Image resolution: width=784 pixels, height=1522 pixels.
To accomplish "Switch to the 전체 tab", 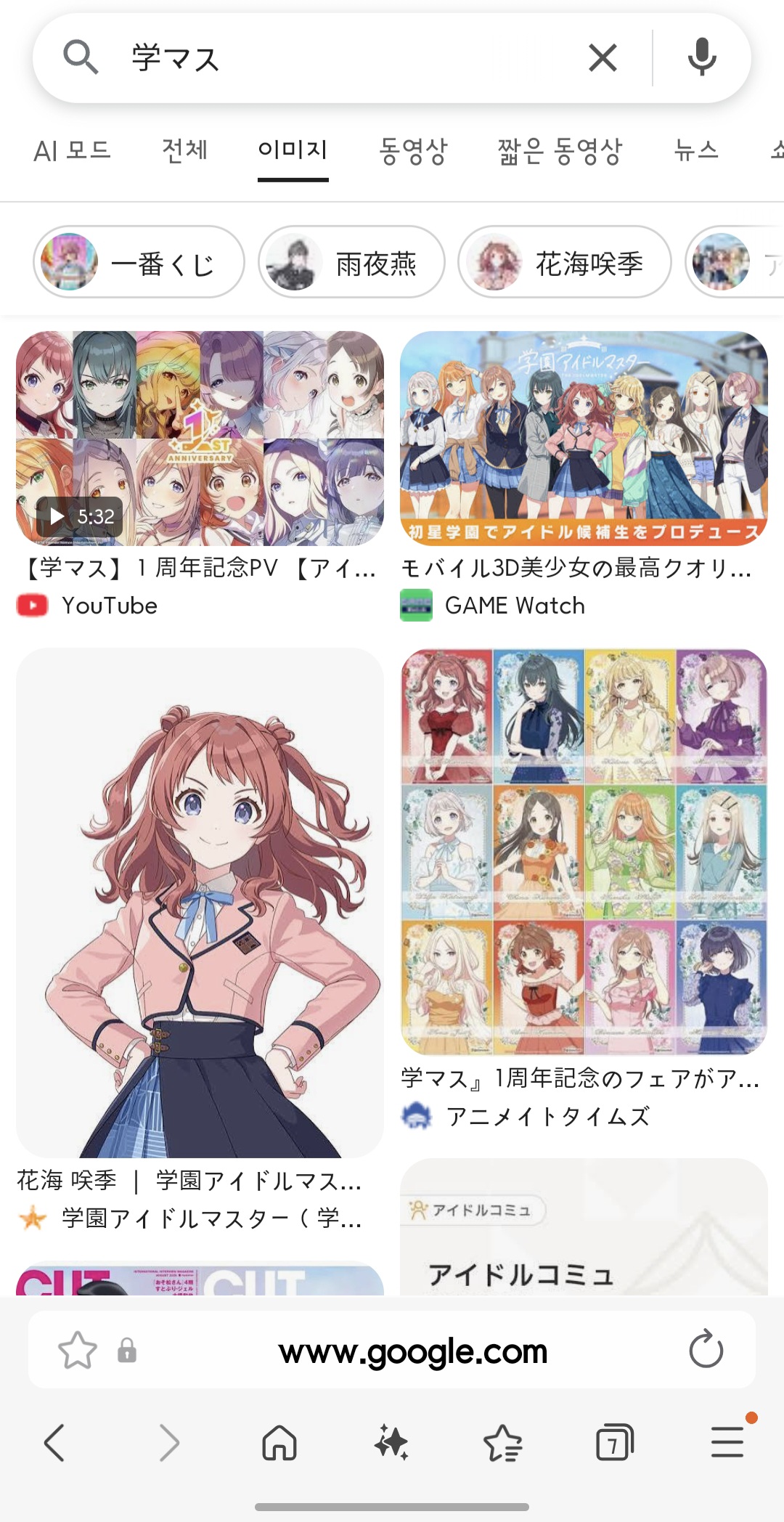I will pos(184,151).
